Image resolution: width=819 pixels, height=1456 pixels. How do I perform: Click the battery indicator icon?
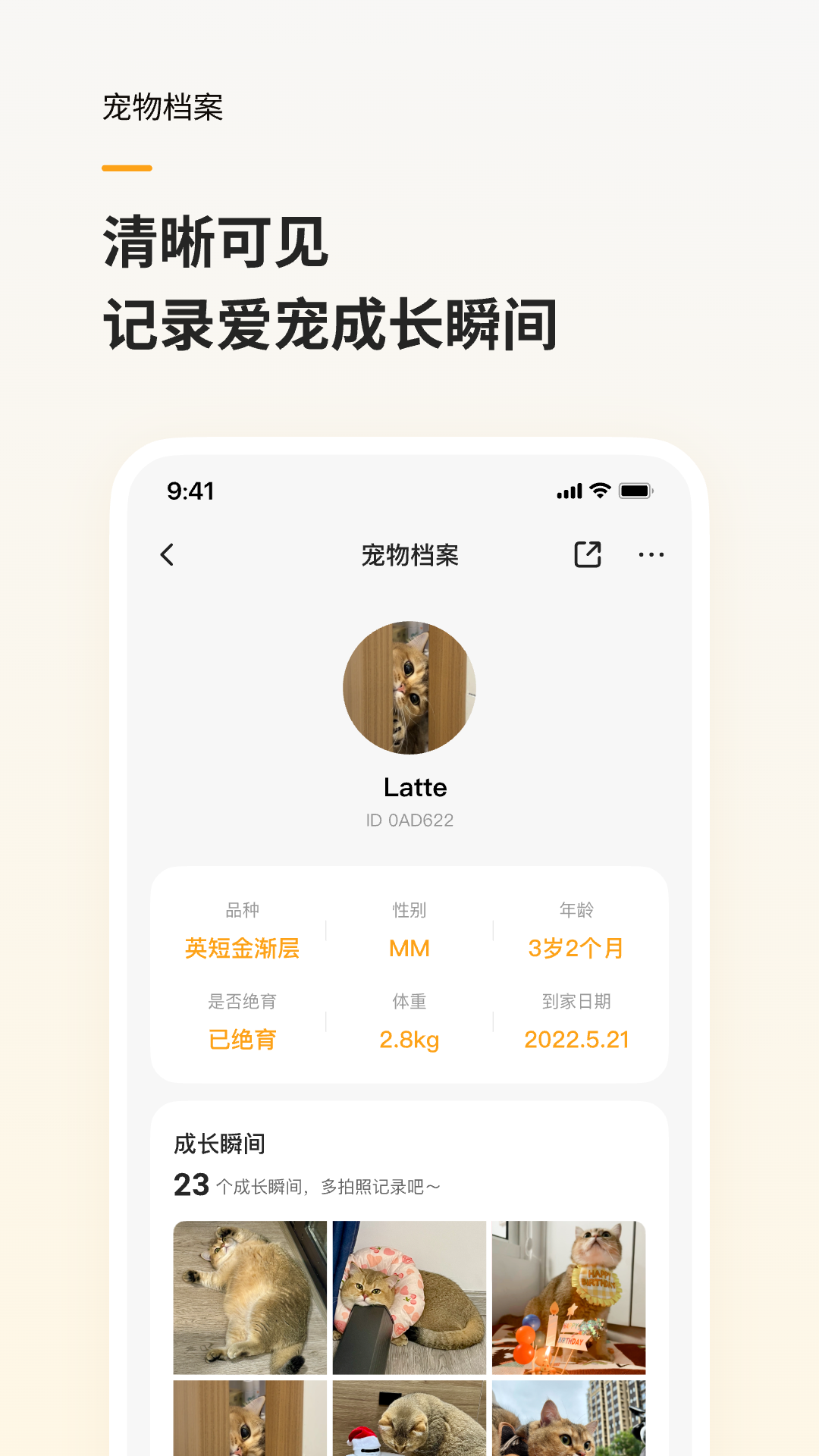pos(635,491)
